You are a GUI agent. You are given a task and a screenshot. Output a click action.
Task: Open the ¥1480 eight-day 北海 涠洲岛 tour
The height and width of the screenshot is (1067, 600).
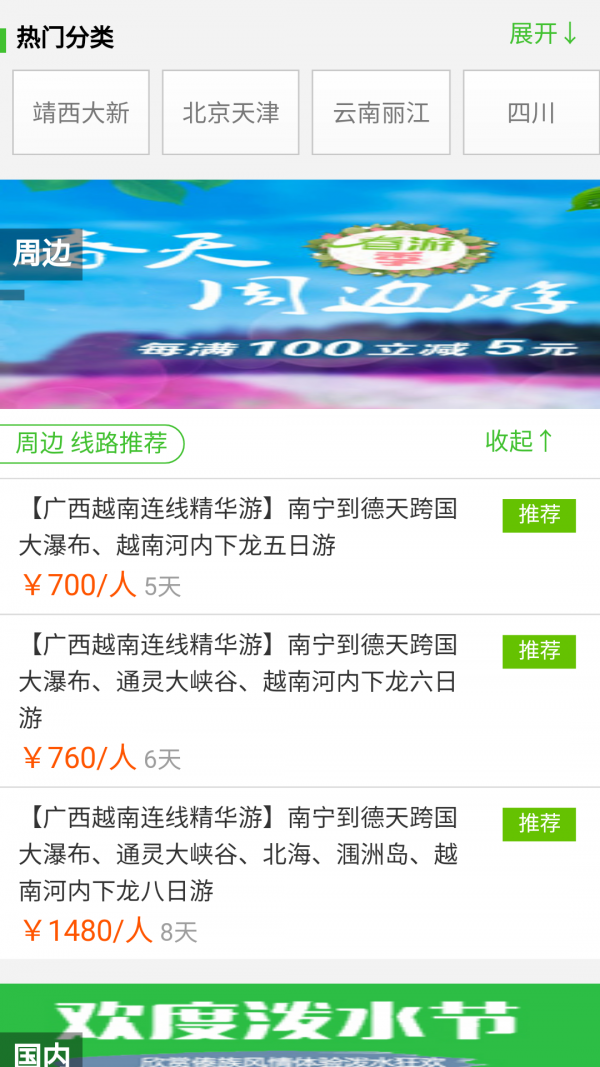pos(240,872)
